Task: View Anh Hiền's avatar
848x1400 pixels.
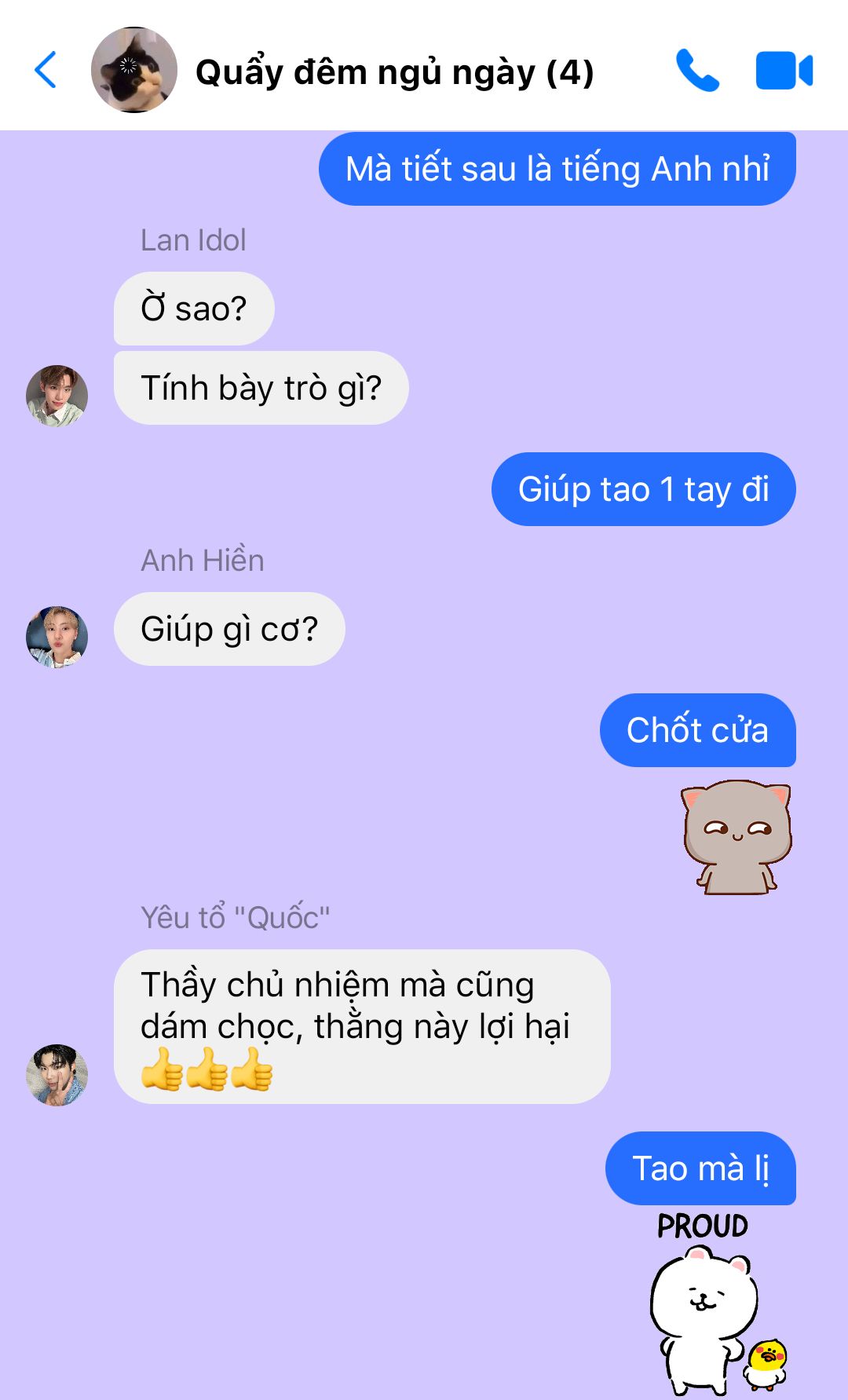Action: point(57,637)
